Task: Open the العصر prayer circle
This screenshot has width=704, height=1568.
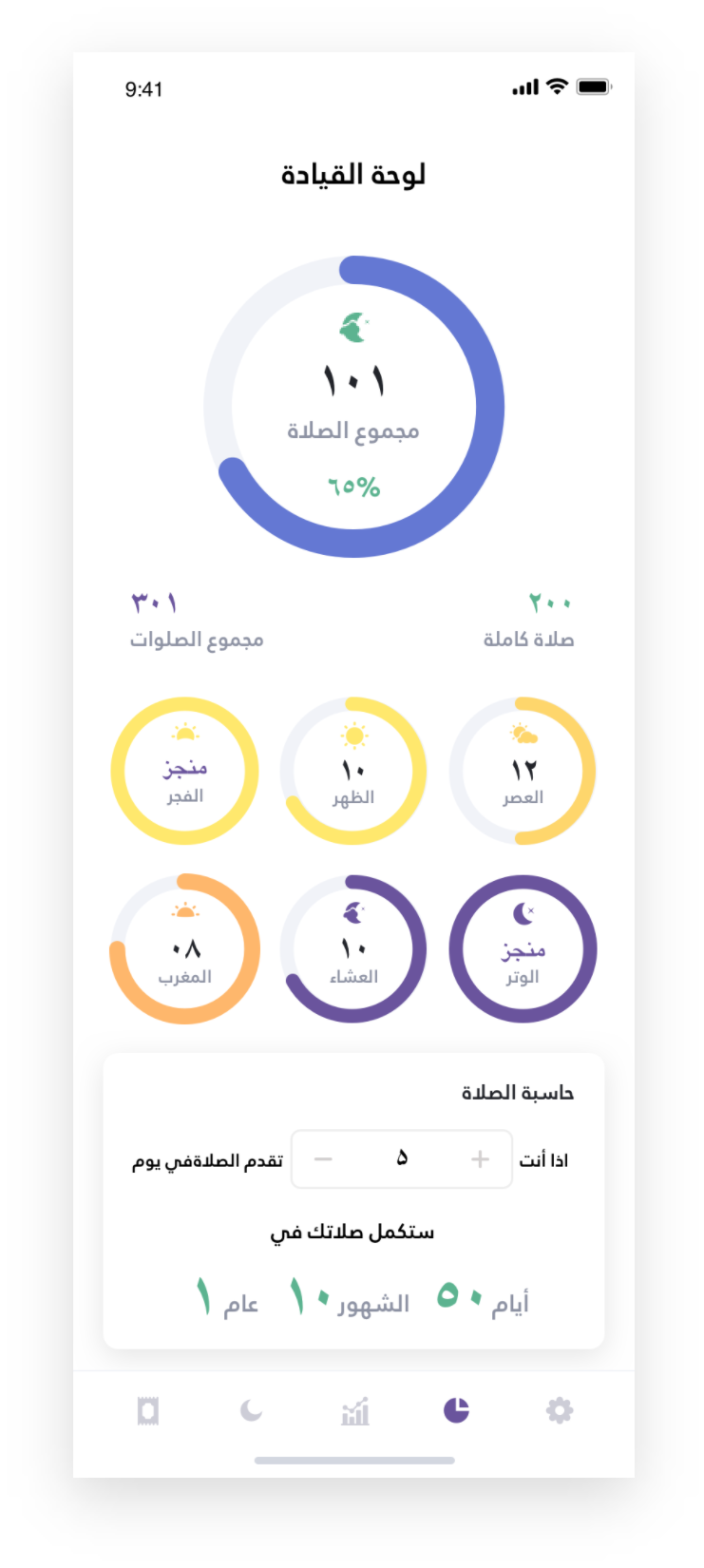Action: (x=523, y=771)
